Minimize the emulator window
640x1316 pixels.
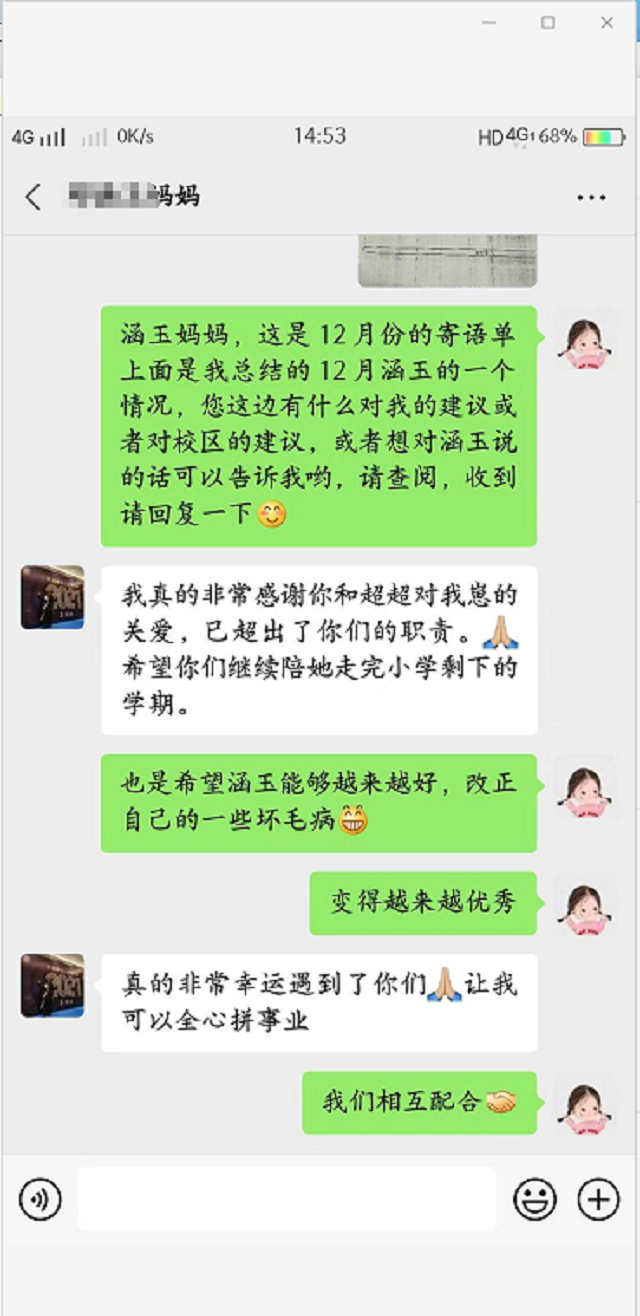coord(488,23)
